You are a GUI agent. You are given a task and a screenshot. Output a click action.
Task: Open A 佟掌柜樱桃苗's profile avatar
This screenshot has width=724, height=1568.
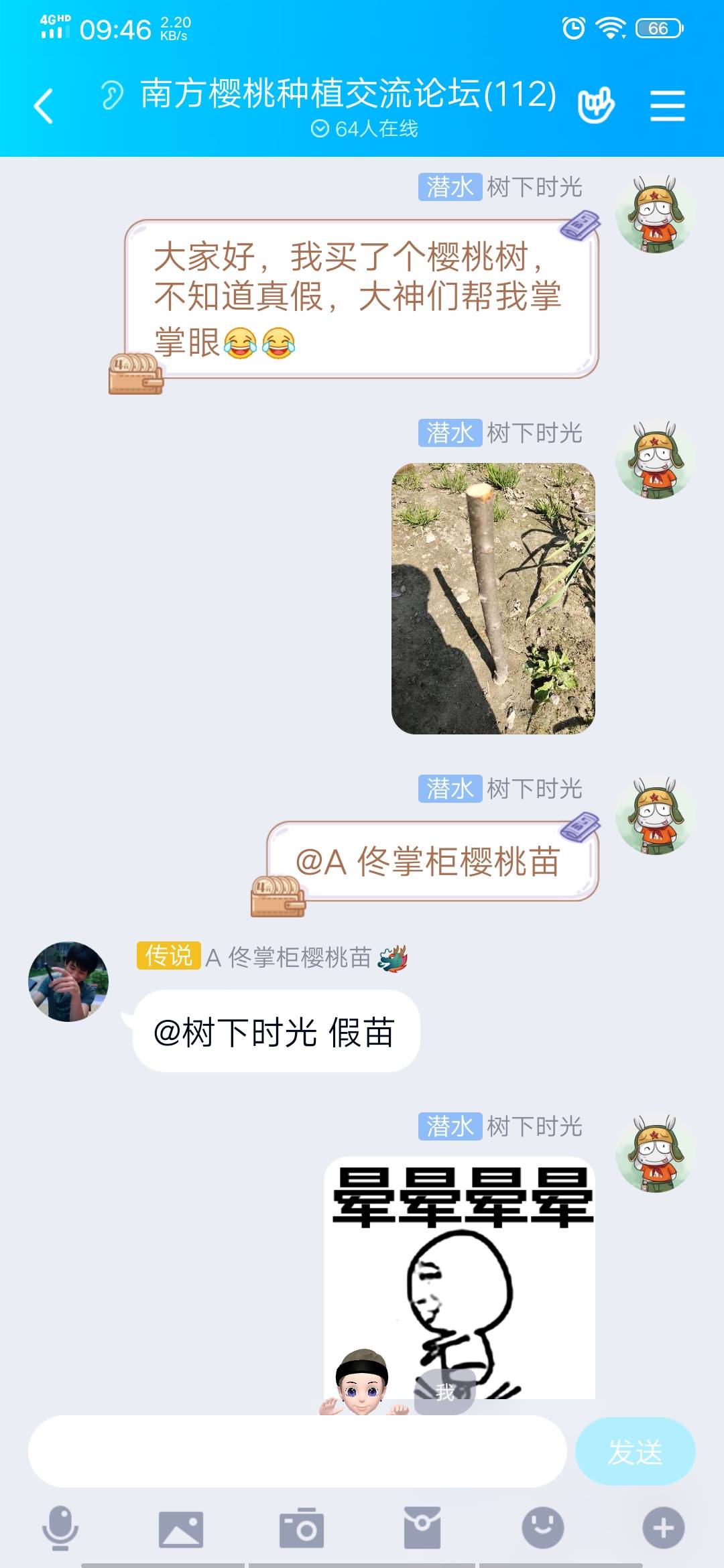[x=68, y=982]
